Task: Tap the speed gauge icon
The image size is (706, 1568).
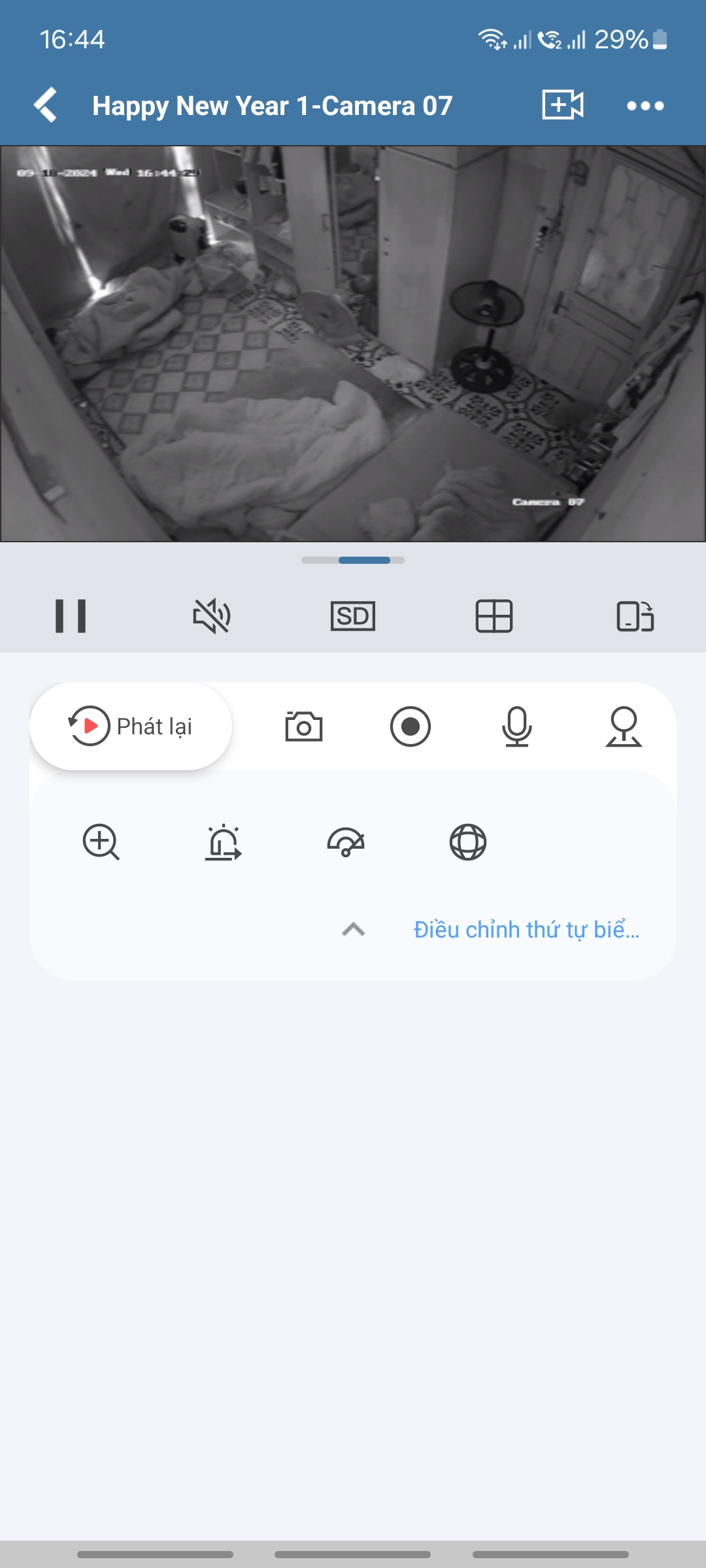Action: tap(346, 842)
